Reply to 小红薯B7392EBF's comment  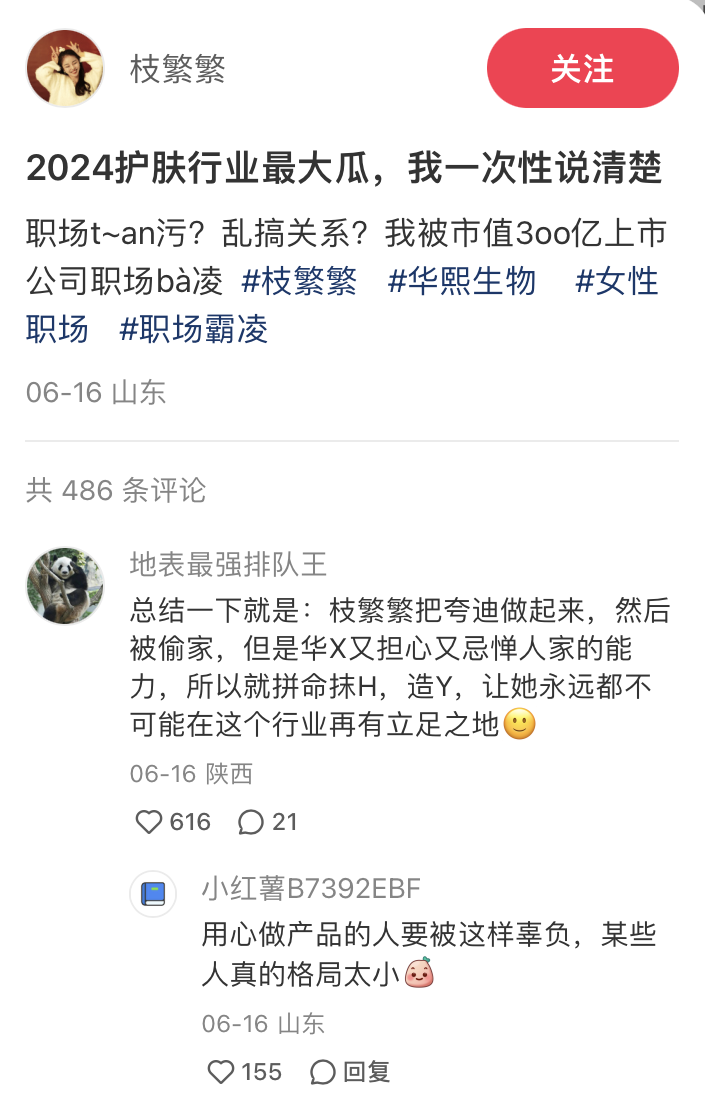[x=350, y=1072]
